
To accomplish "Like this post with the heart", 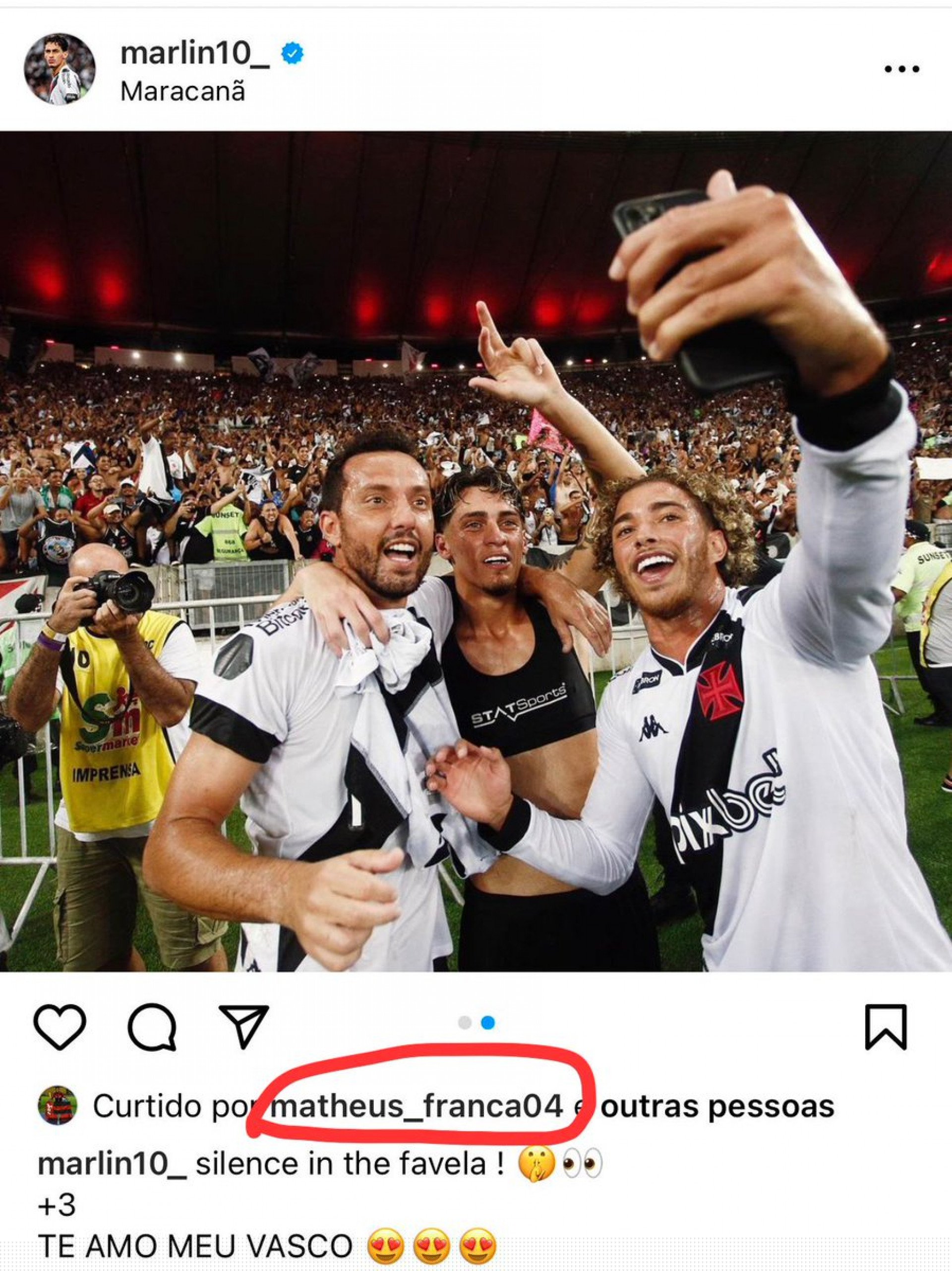I will click(x=60, y=1027).
